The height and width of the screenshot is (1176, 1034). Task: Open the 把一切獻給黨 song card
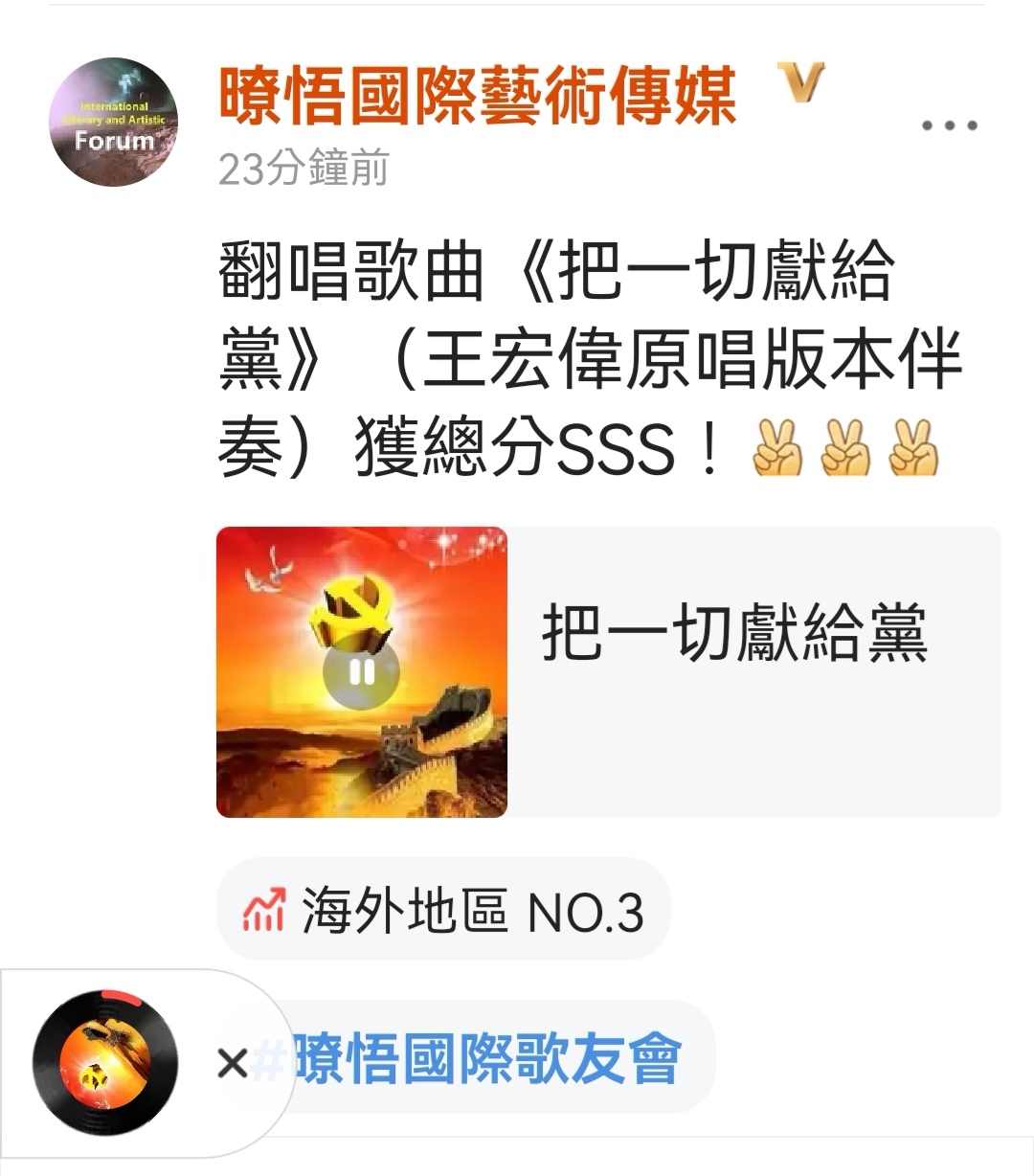733,634
